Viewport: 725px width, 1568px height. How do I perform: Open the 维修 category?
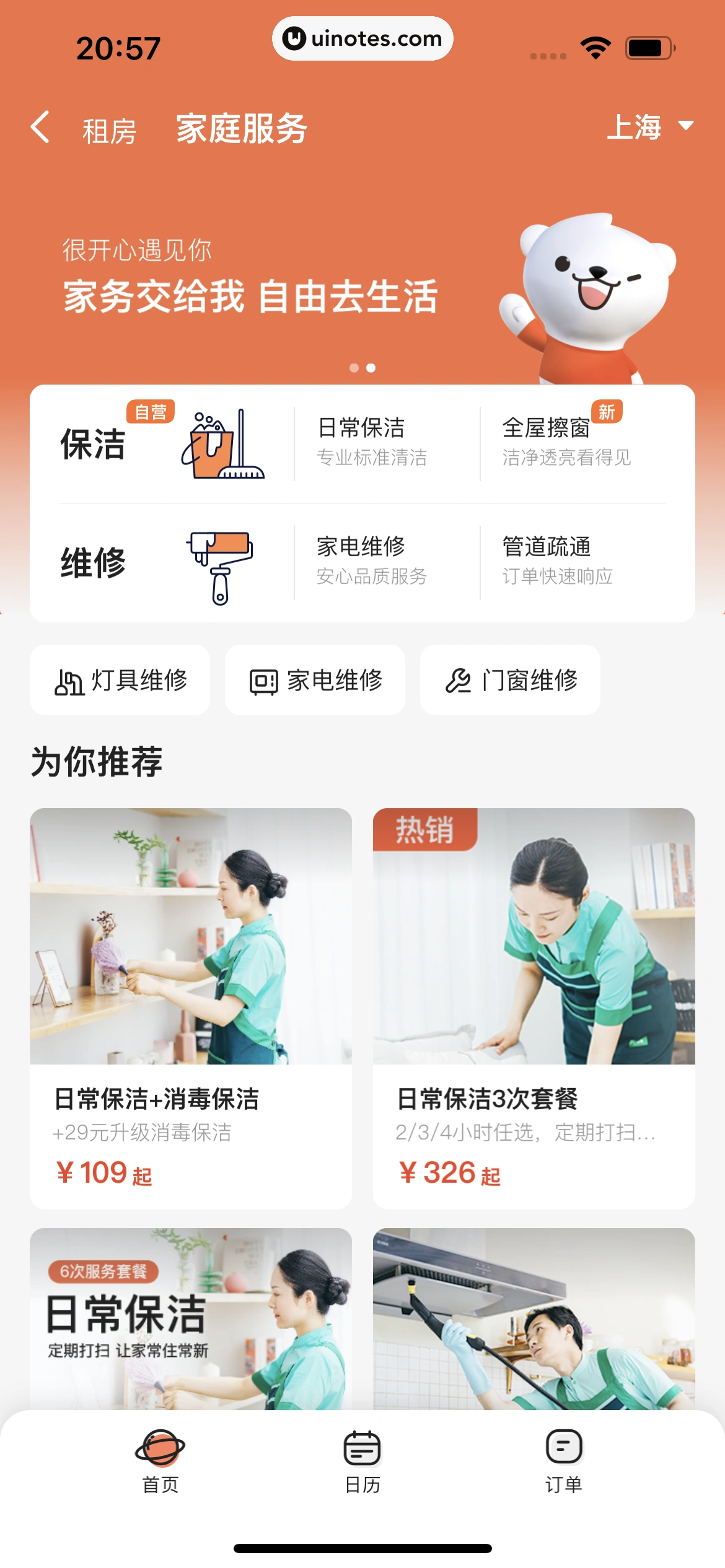point(93,562)
